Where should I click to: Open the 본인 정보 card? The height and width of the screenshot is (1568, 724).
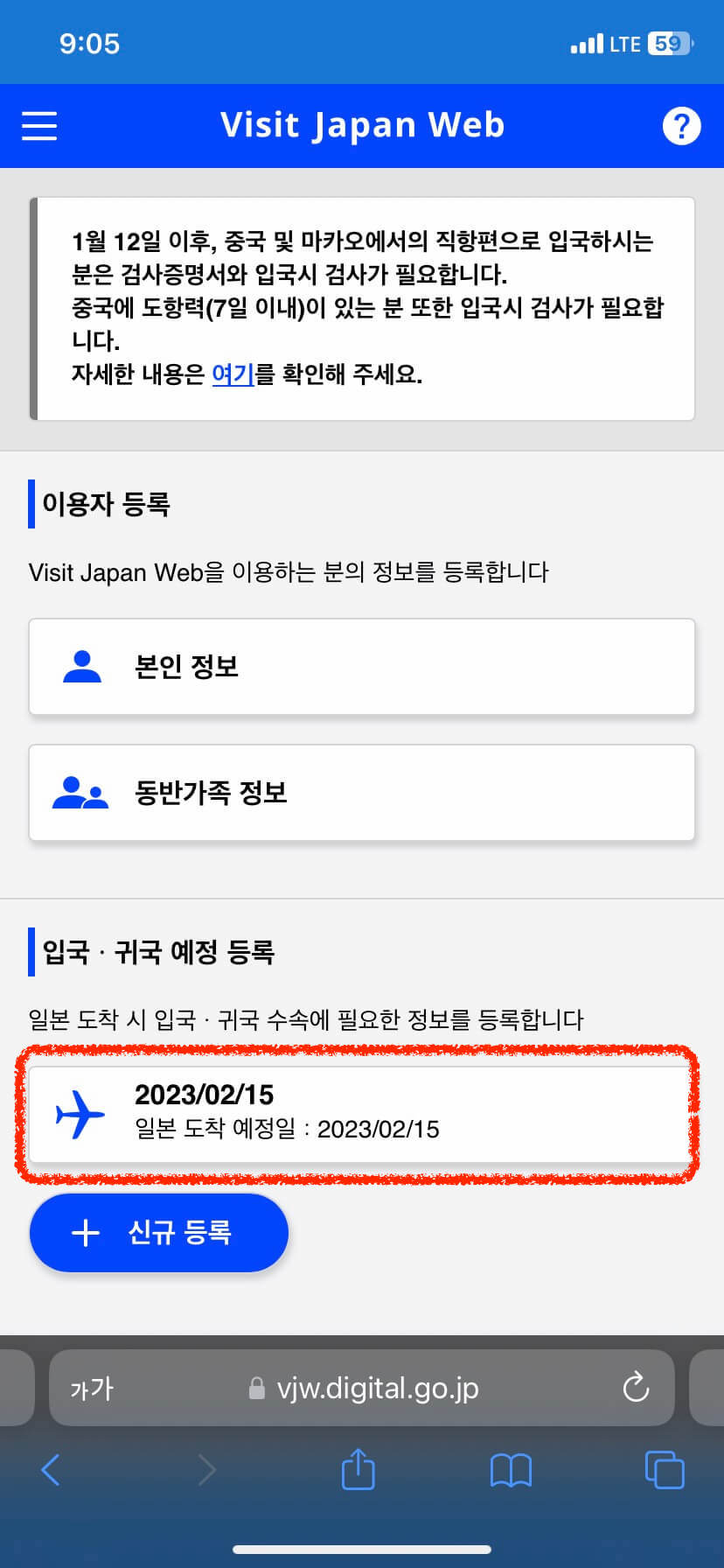point(362,666)
